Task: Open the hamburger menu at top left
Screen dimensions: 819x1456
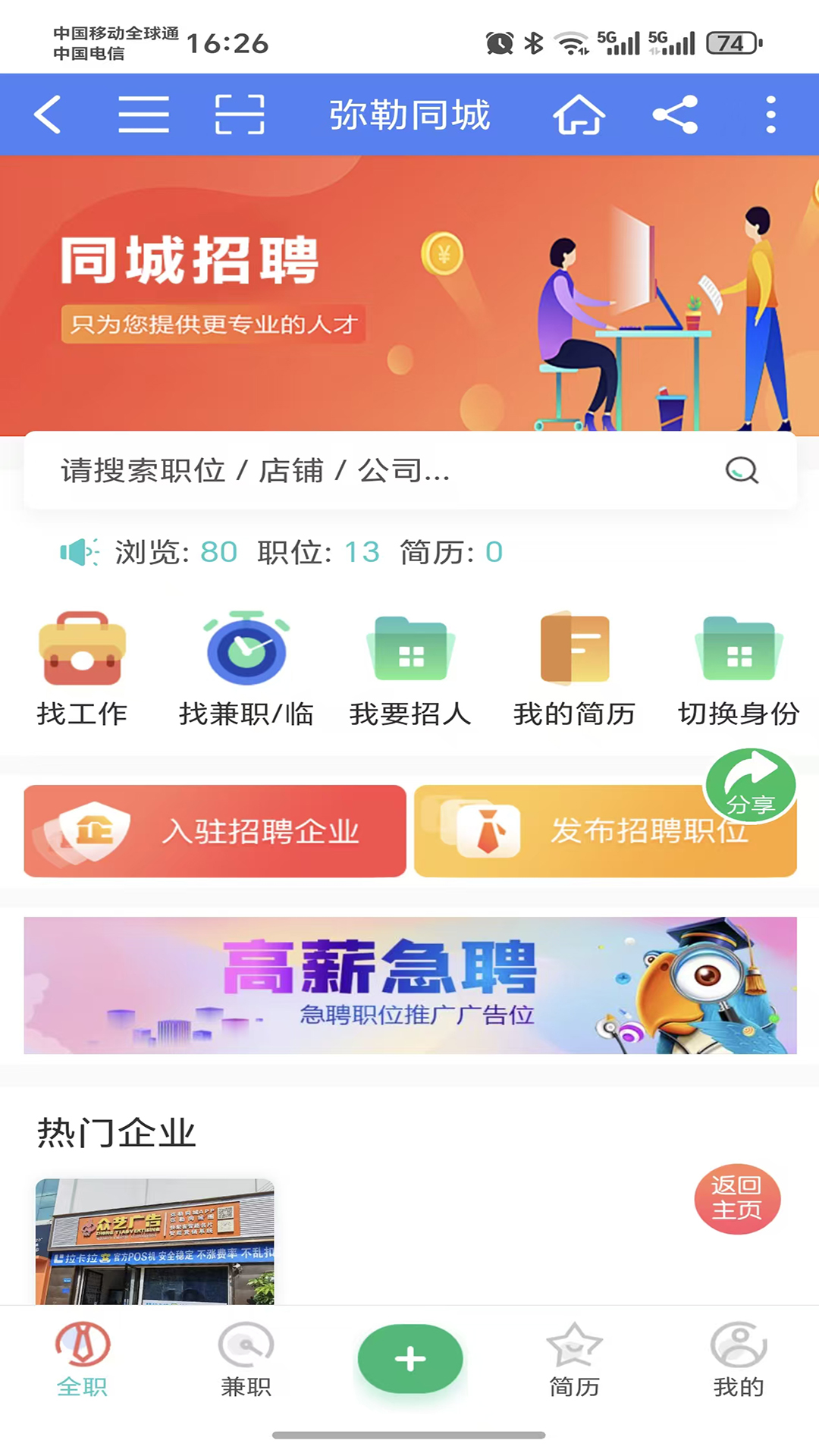Action: [143, 114]
